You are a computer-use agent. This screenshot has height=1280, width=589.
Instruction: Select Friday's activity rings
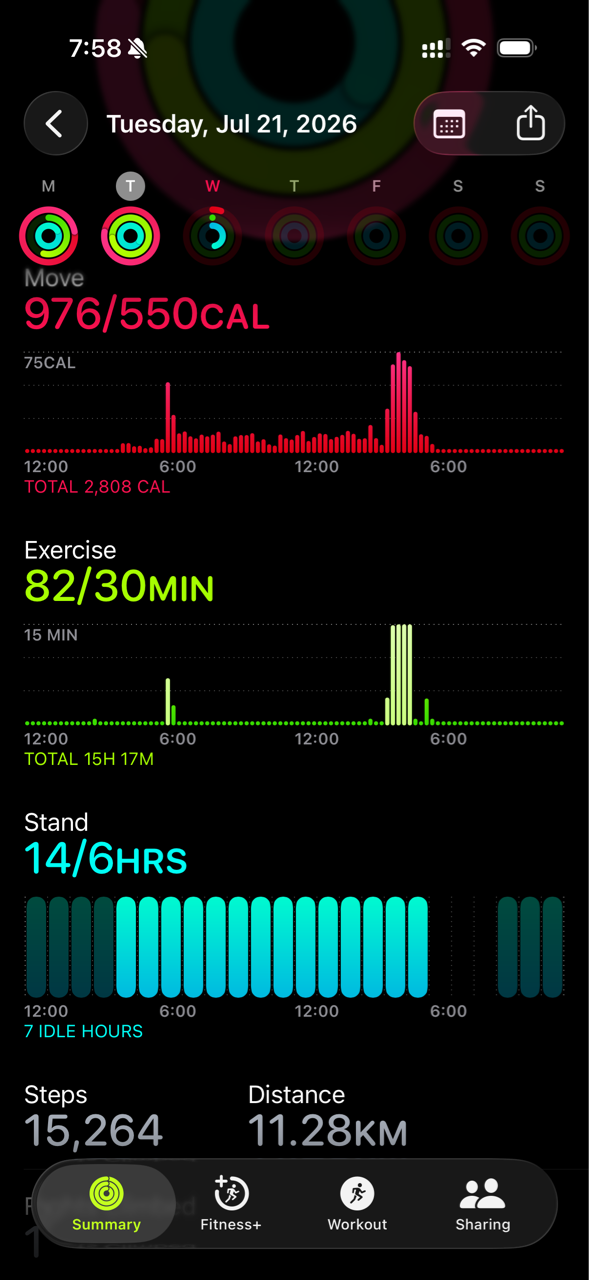[376, 236]
